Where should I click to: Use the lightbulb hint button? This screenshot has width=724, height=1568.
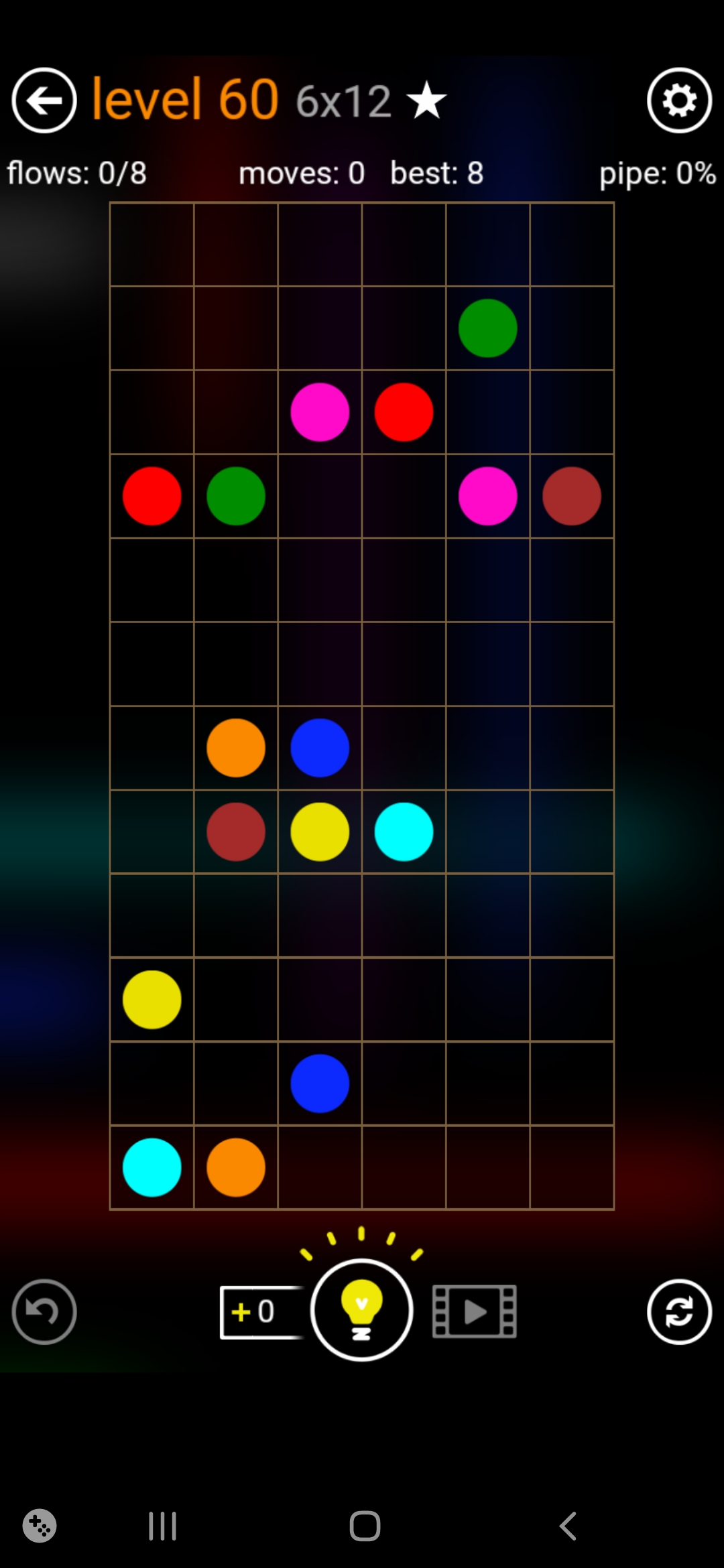(361, 1310)
